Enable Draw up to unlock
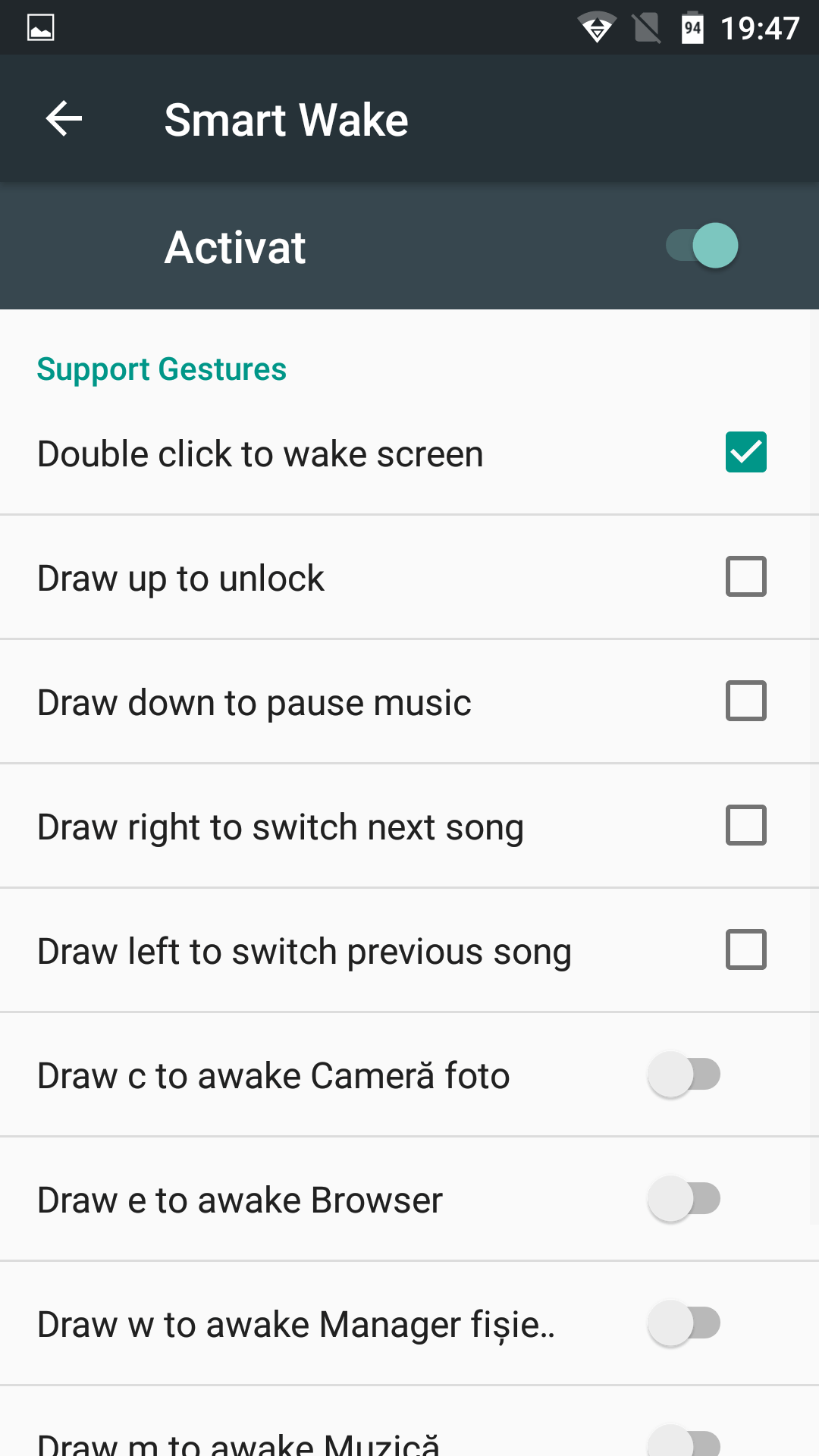This screenshot has height=1456, width=819. [746, 576]
